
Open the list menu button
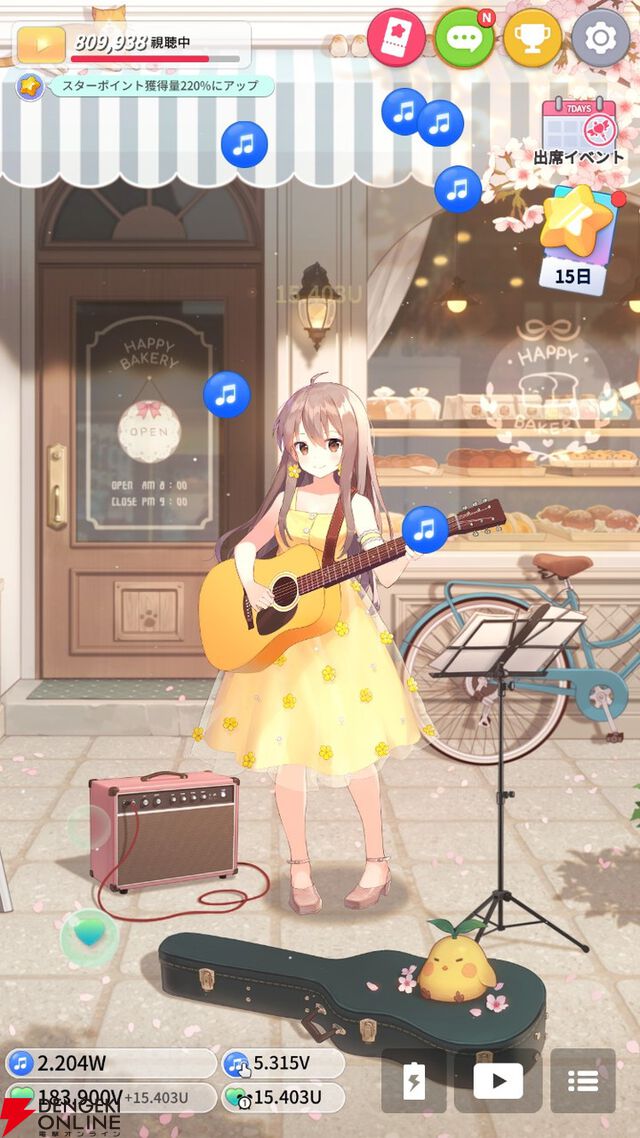pyautogui.click(x=582, y=1081)
